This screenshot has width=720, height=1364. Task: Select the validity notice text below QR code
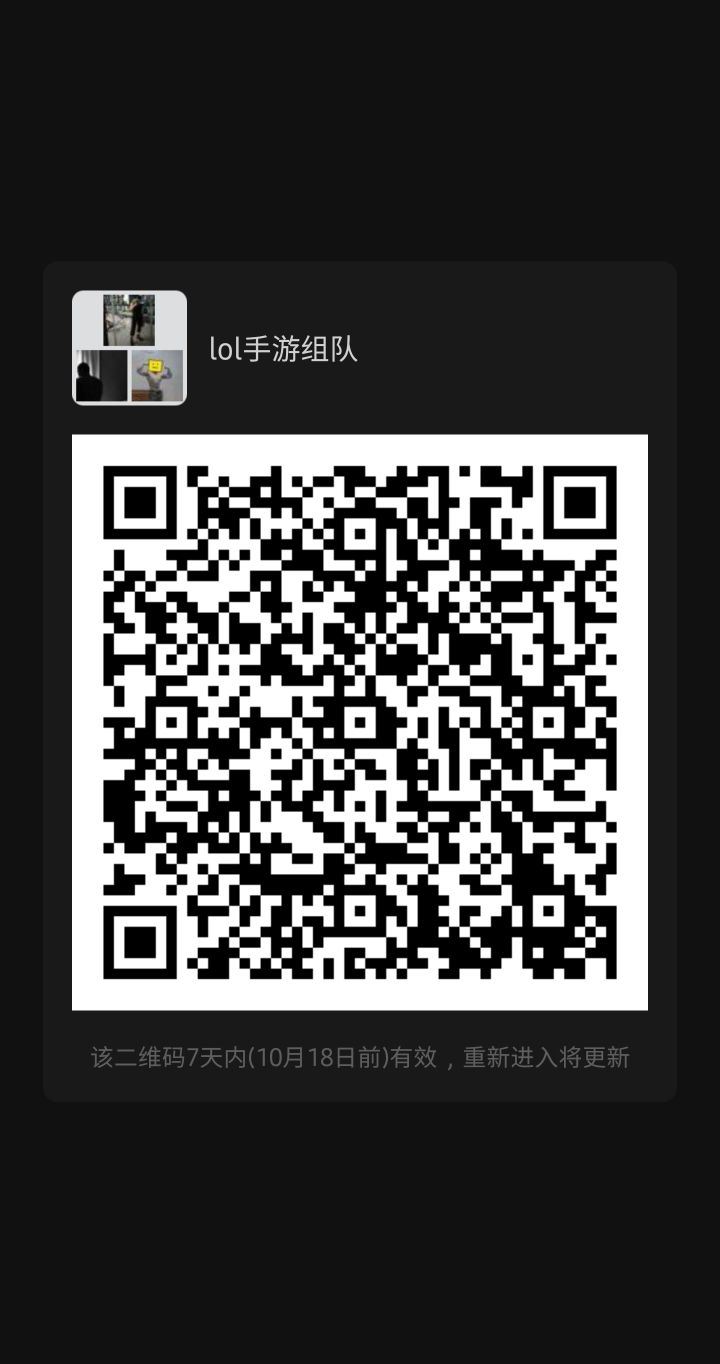point(358,1057)
